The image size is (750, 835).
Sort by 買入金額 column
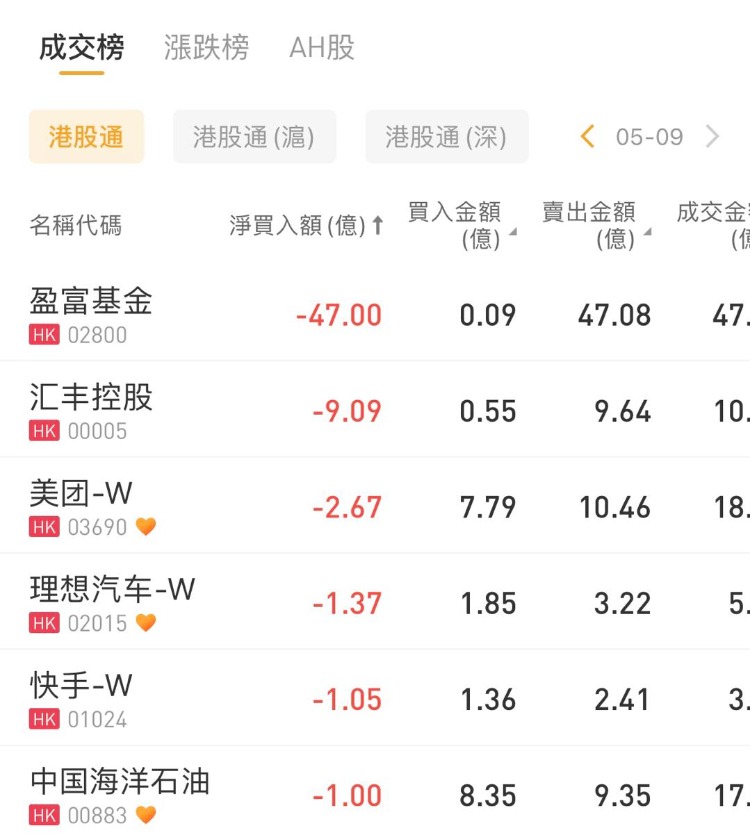pos(460,226)
